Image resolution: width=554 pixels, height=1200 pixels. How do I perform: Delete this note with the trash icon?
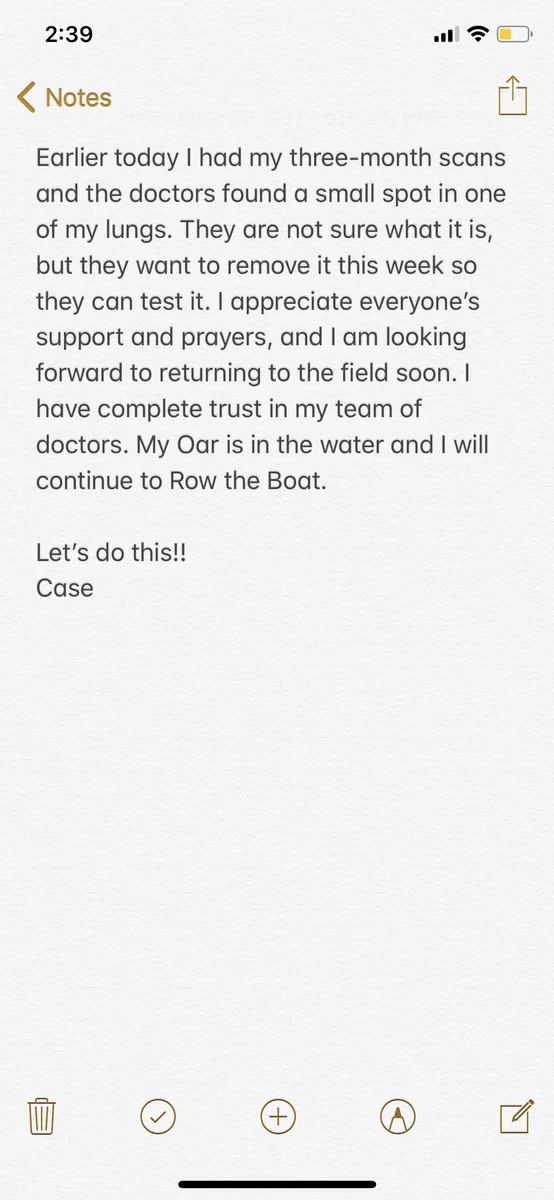41,1115
